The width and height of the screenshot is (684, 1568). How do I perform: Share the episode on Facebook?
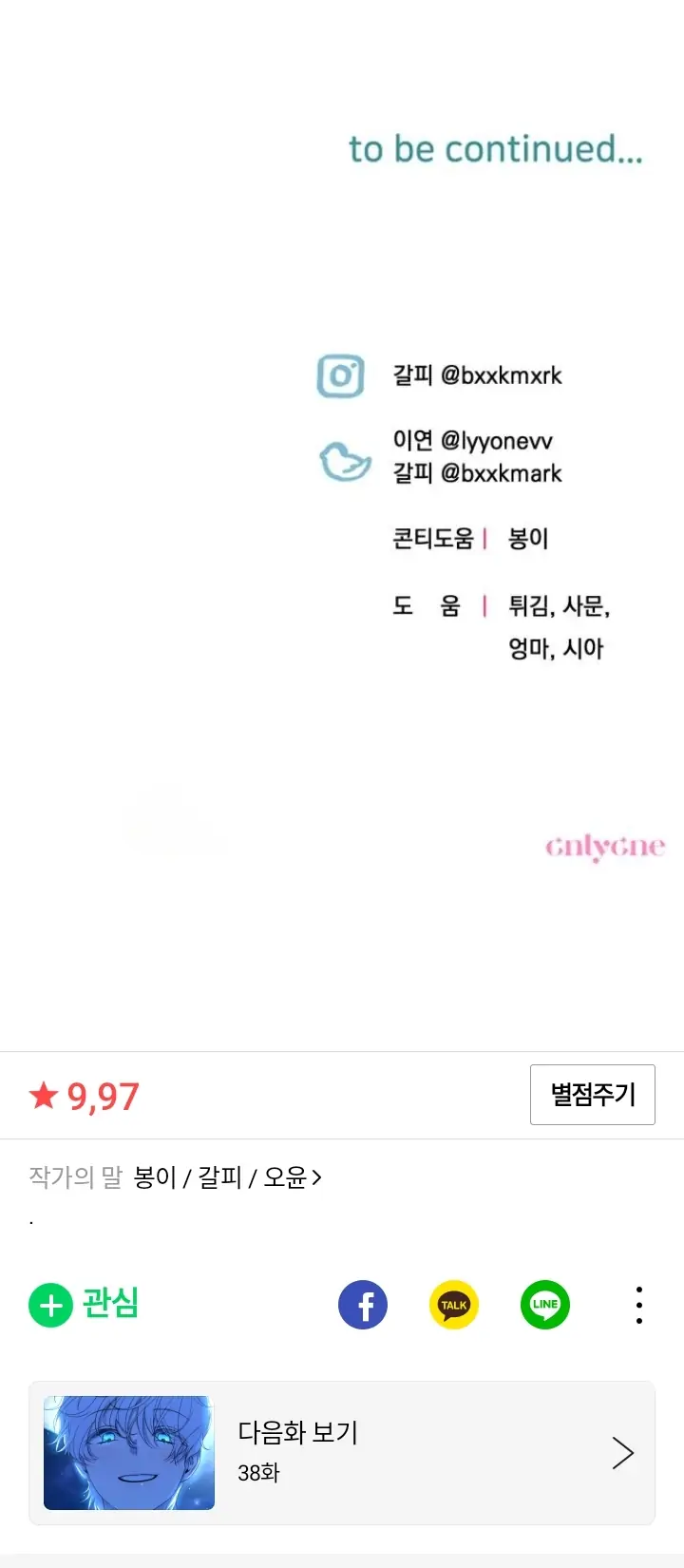[363, 1305]
